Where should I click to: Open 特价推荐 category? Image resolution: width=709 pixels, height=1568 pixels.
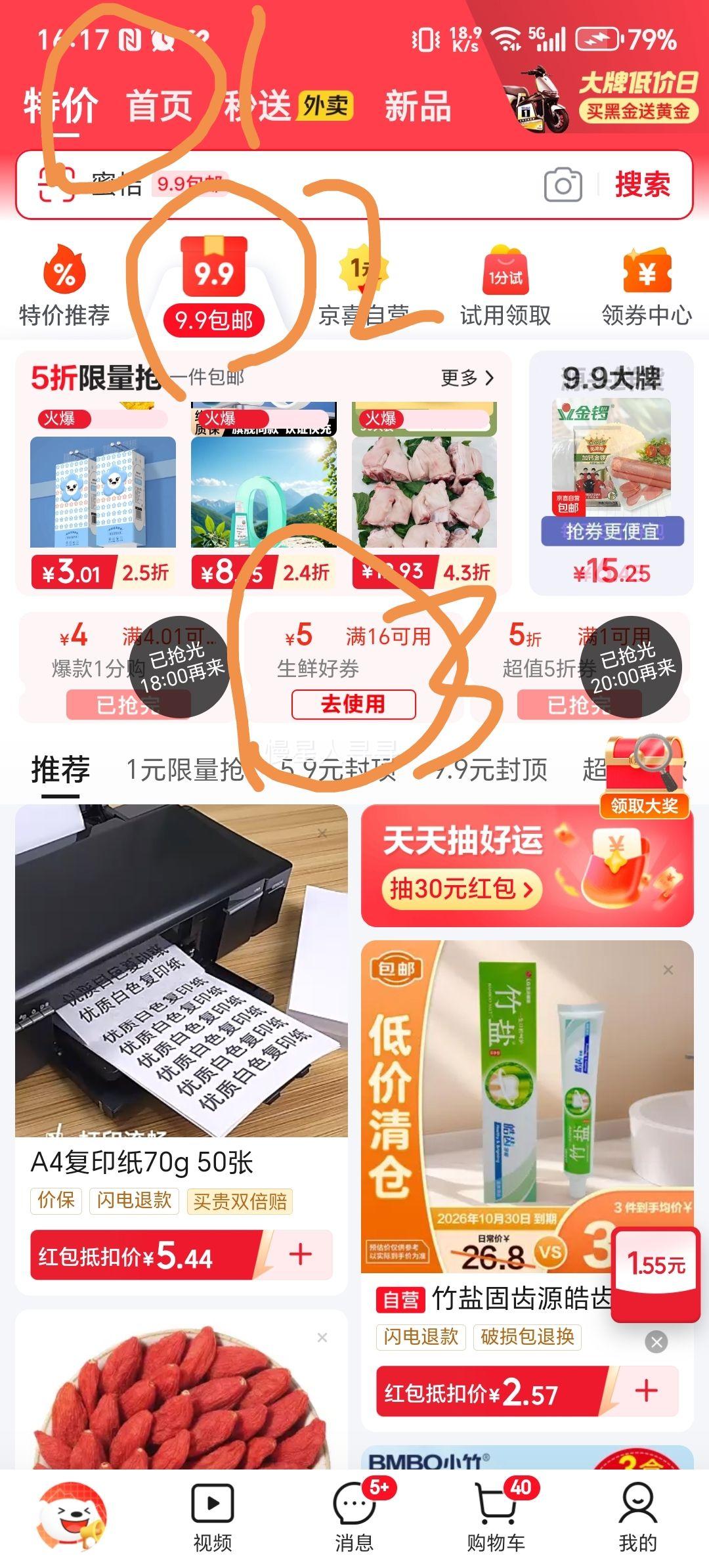[64, 286]
